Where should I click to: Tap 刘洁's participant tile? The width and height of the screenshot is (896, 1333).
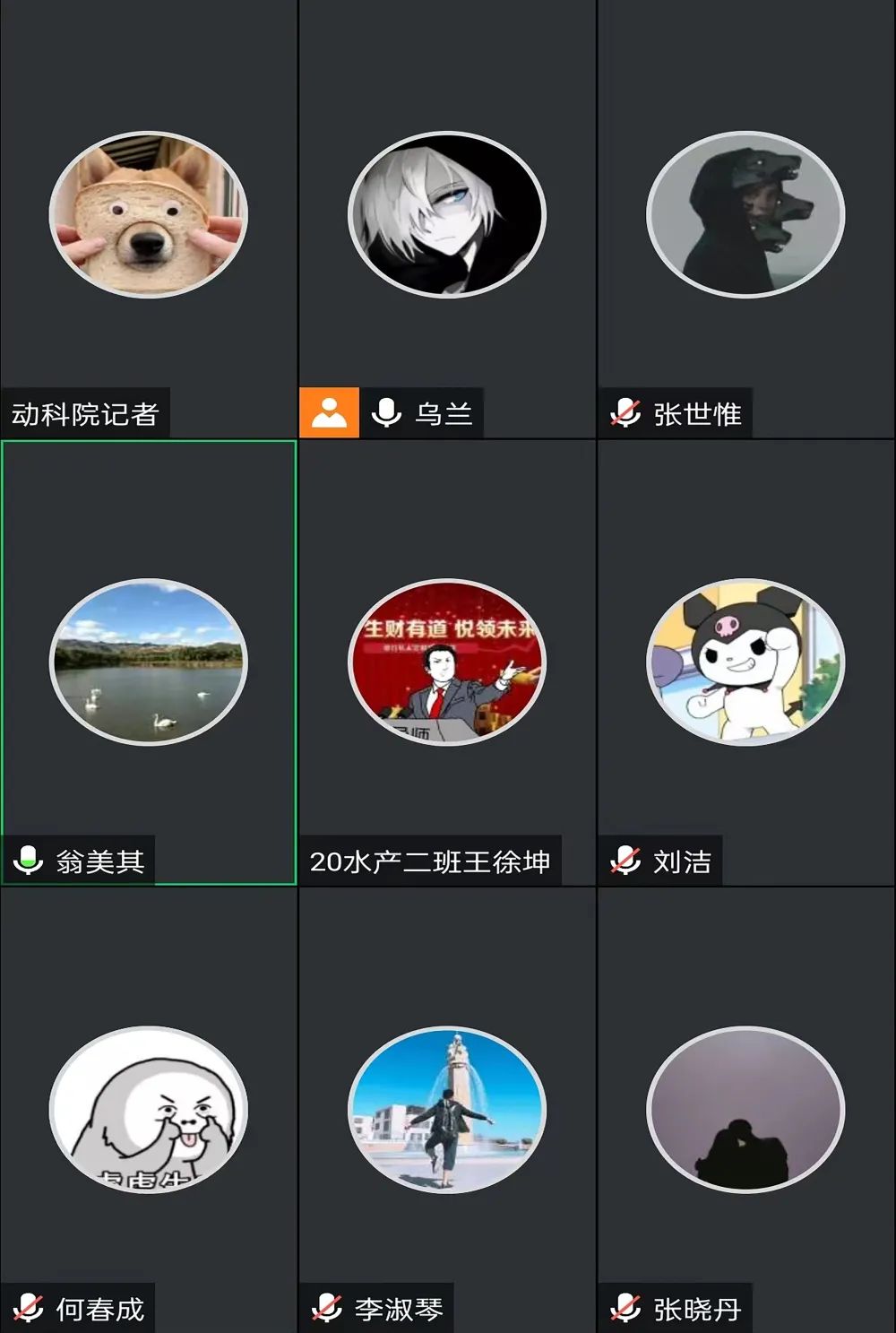point(745,662)
